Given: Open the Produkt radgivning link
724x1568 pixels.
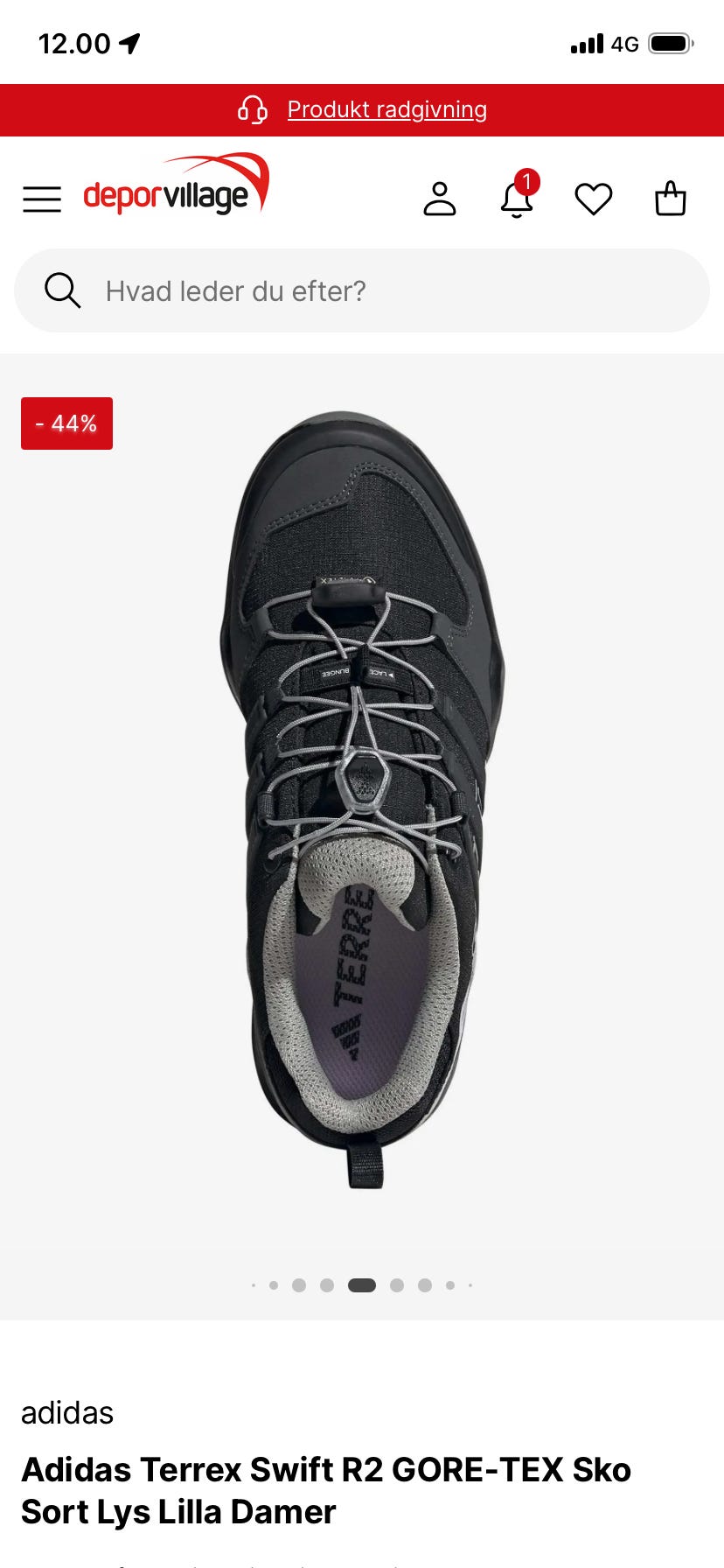Looking at the screenshot, I should 386,109.
